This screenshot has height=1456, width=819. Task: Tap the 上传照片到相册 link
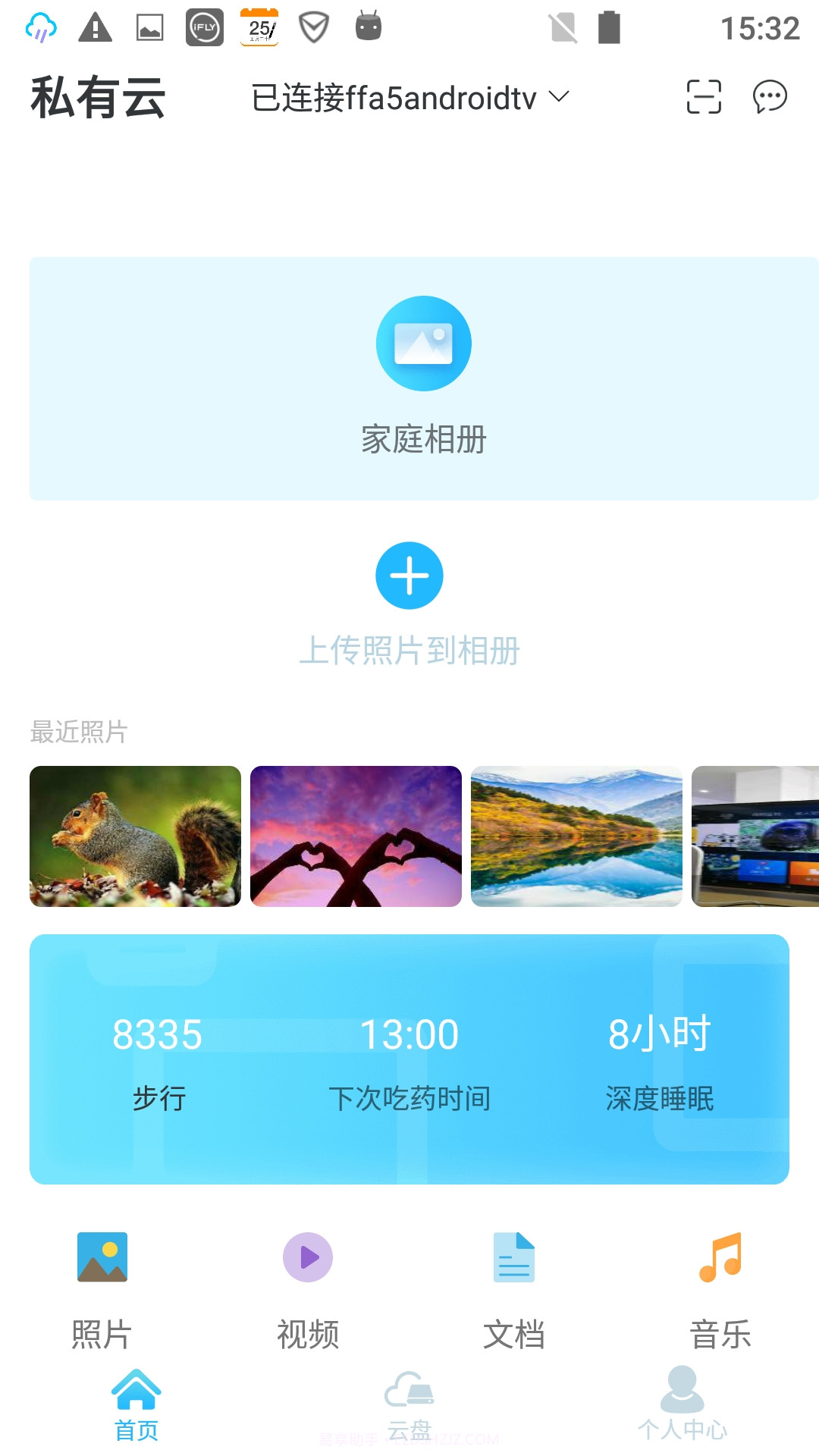(x=409, y=650)
